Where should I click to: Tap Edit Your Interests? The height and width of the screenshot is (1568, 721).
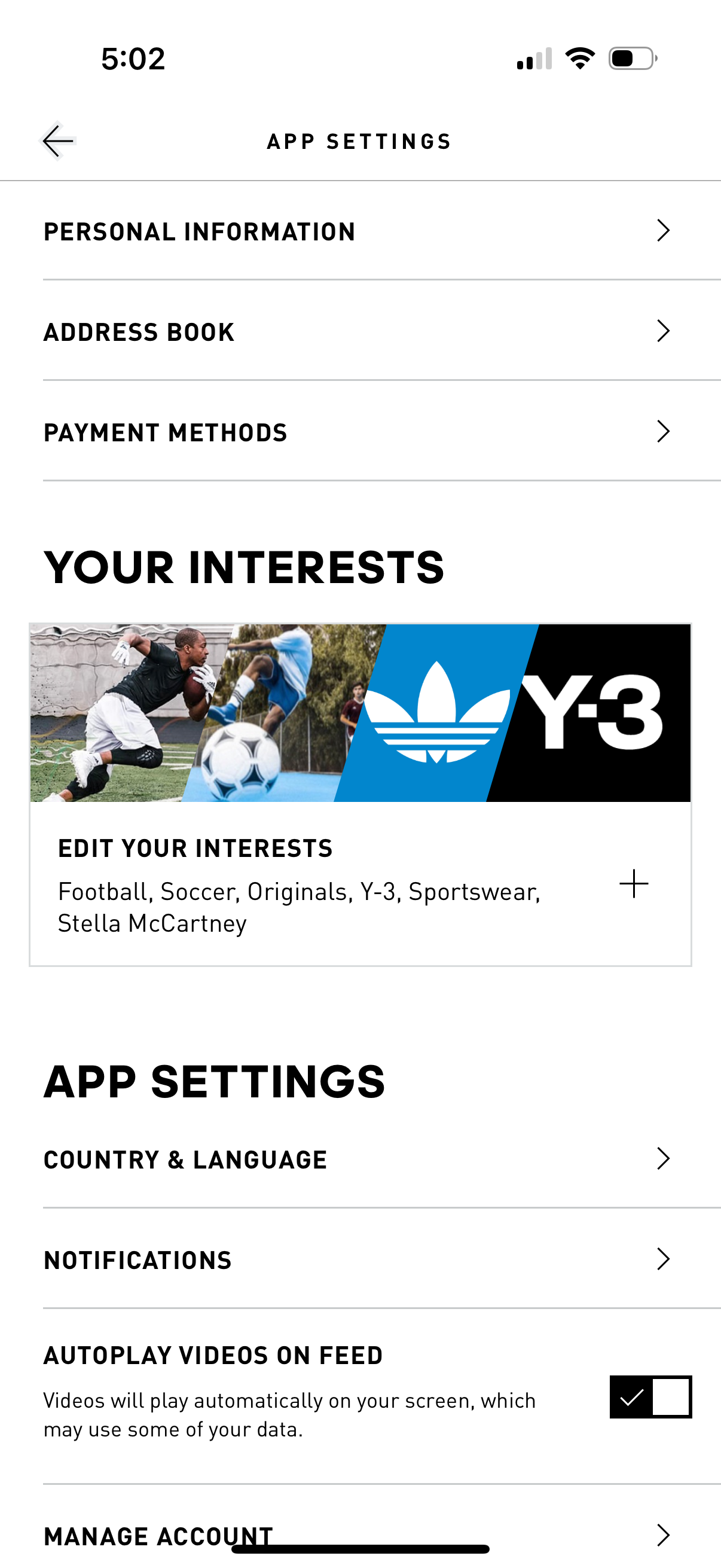click(x=195, y=847)
